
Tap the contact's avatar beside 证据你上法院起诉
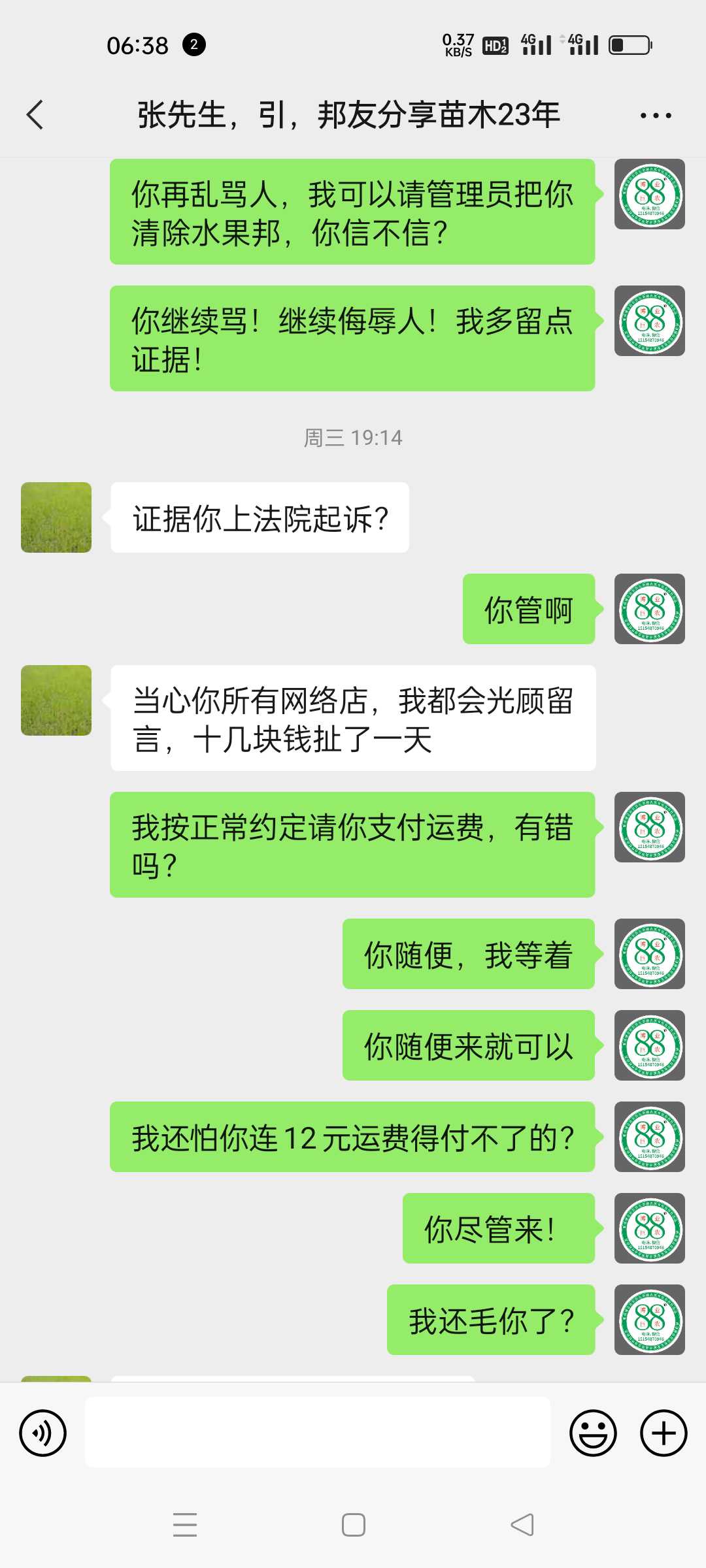point(56,517)
